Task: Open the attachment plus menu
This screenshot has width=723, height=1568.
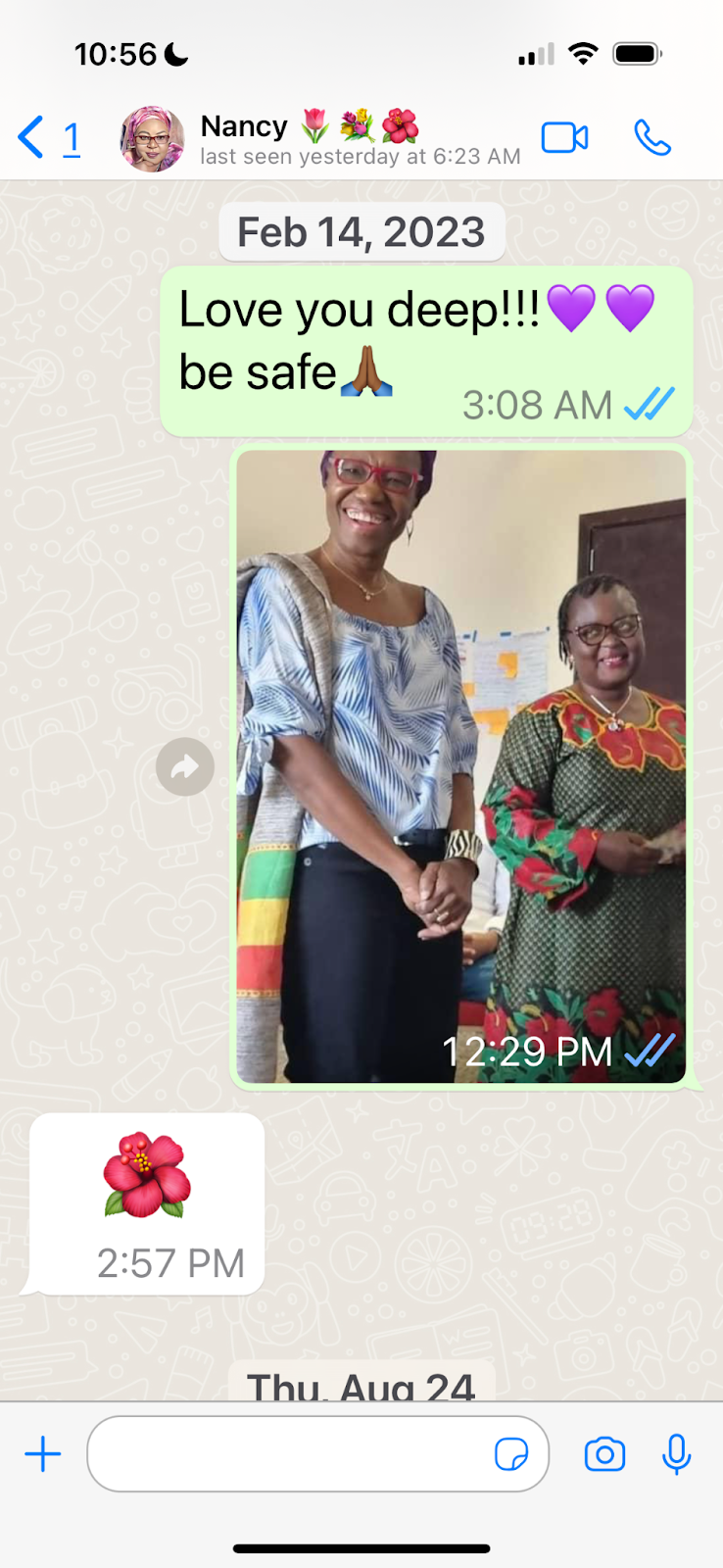Action: point(42,1454)
